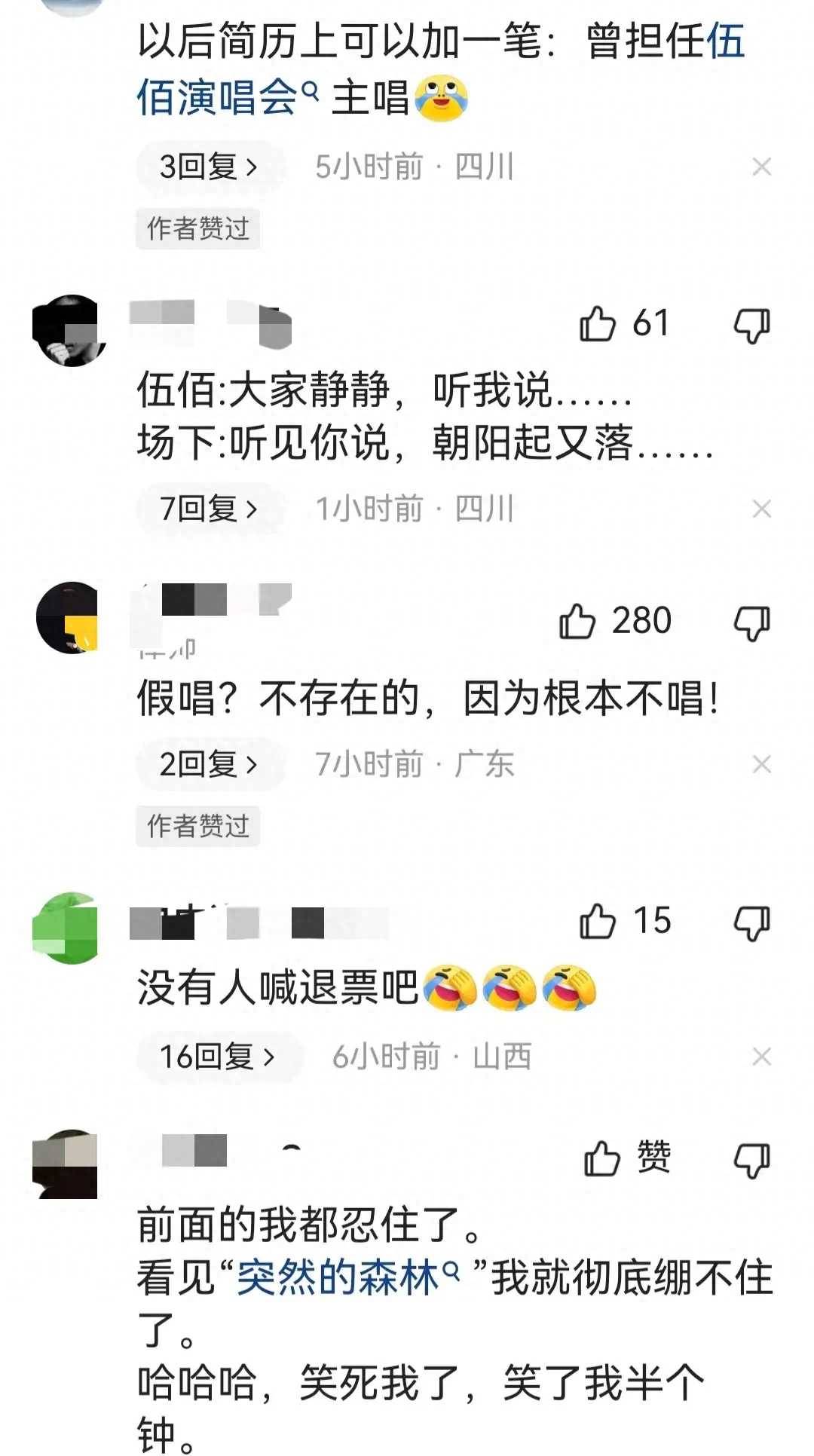Viewport: 814px width, 1456px height.
Task: Open the avatar of the 假唱 commenter
Action: pyautogui.click(x=68, y=617)
